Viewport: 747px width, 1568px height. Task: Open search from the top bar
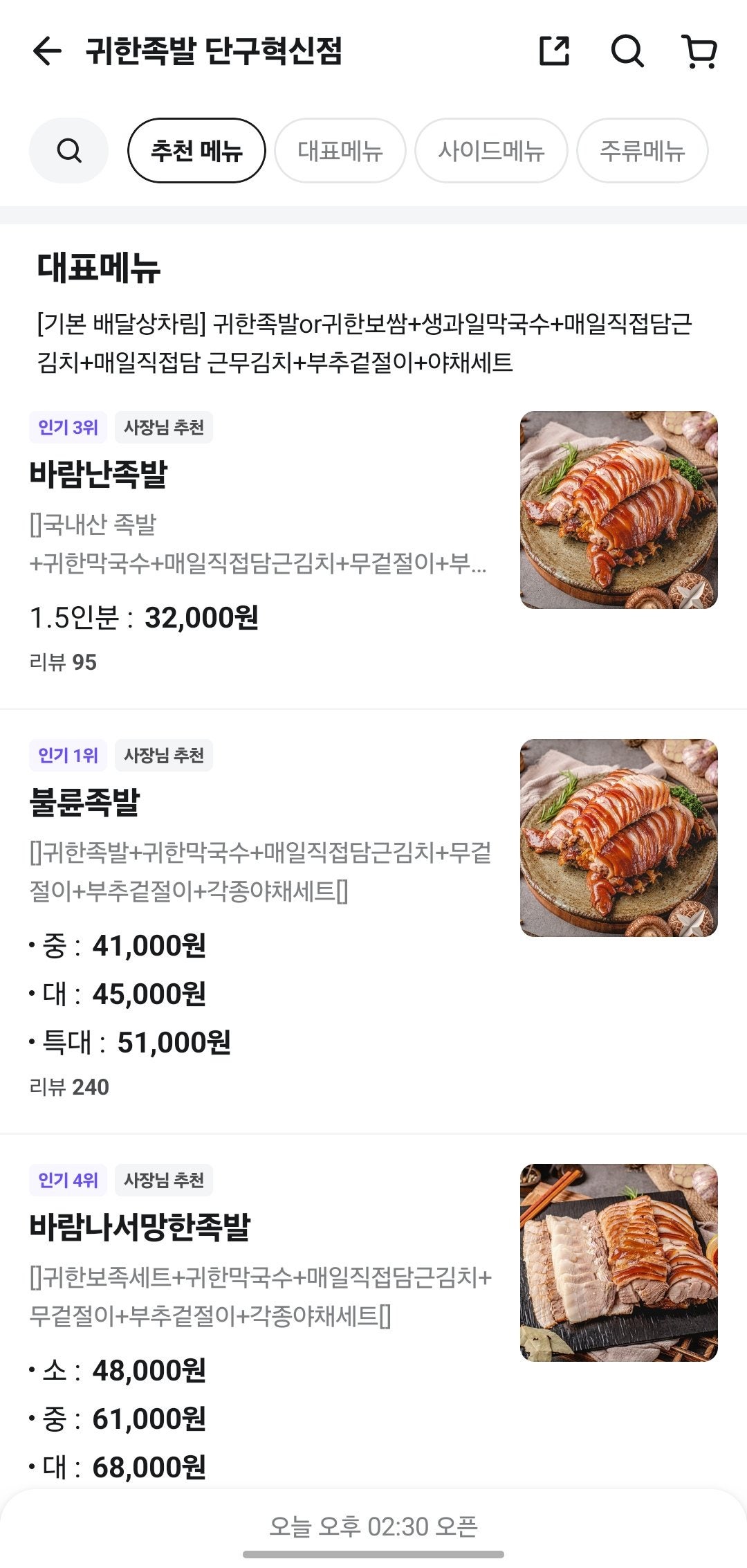(627, 51)
